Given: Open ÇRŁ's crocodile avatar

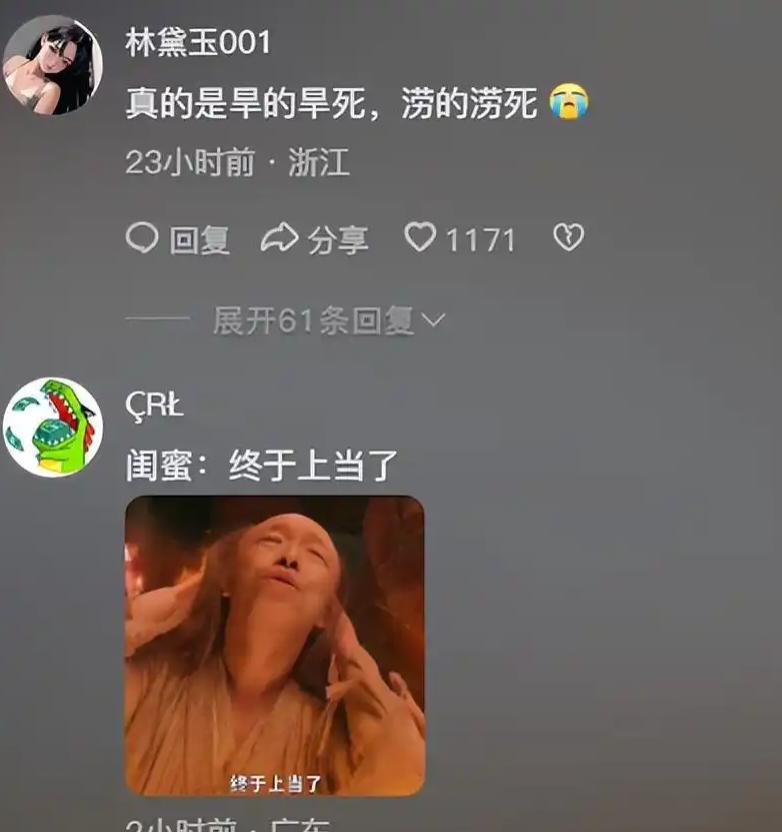Looking at the screenshot, I should tap(52, 427).
